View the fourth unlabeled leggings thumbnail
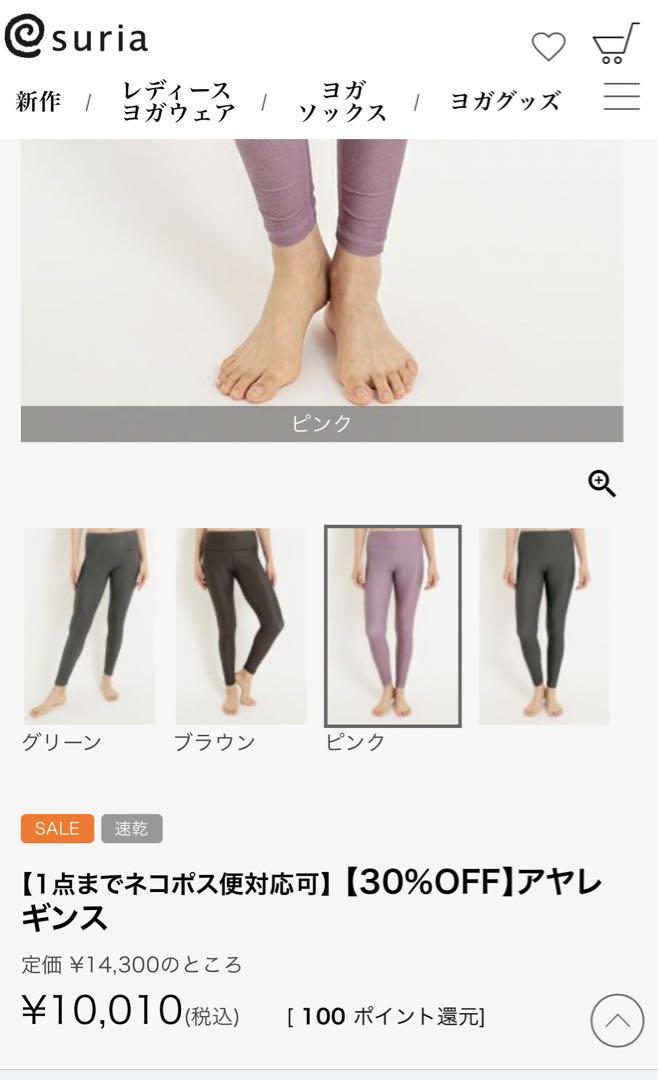Viewport: 658px width, 1080px height. point(544,625)
